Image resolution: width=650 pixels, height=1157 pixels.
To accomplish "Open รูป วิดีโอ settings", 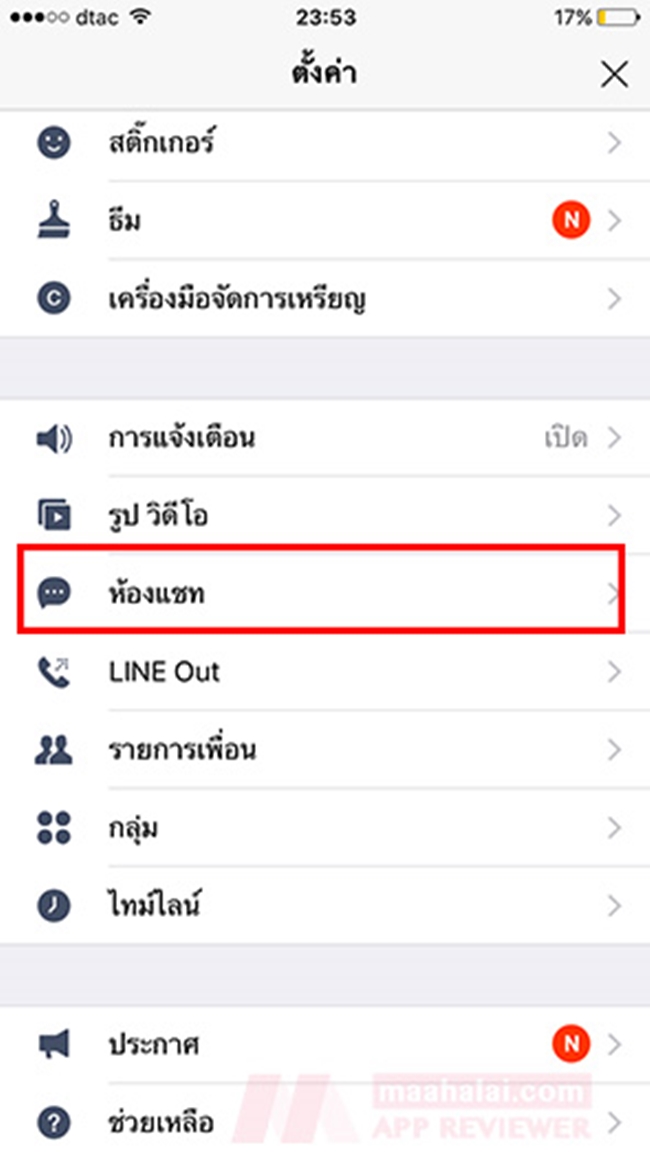I will click(x=325, y=515).
